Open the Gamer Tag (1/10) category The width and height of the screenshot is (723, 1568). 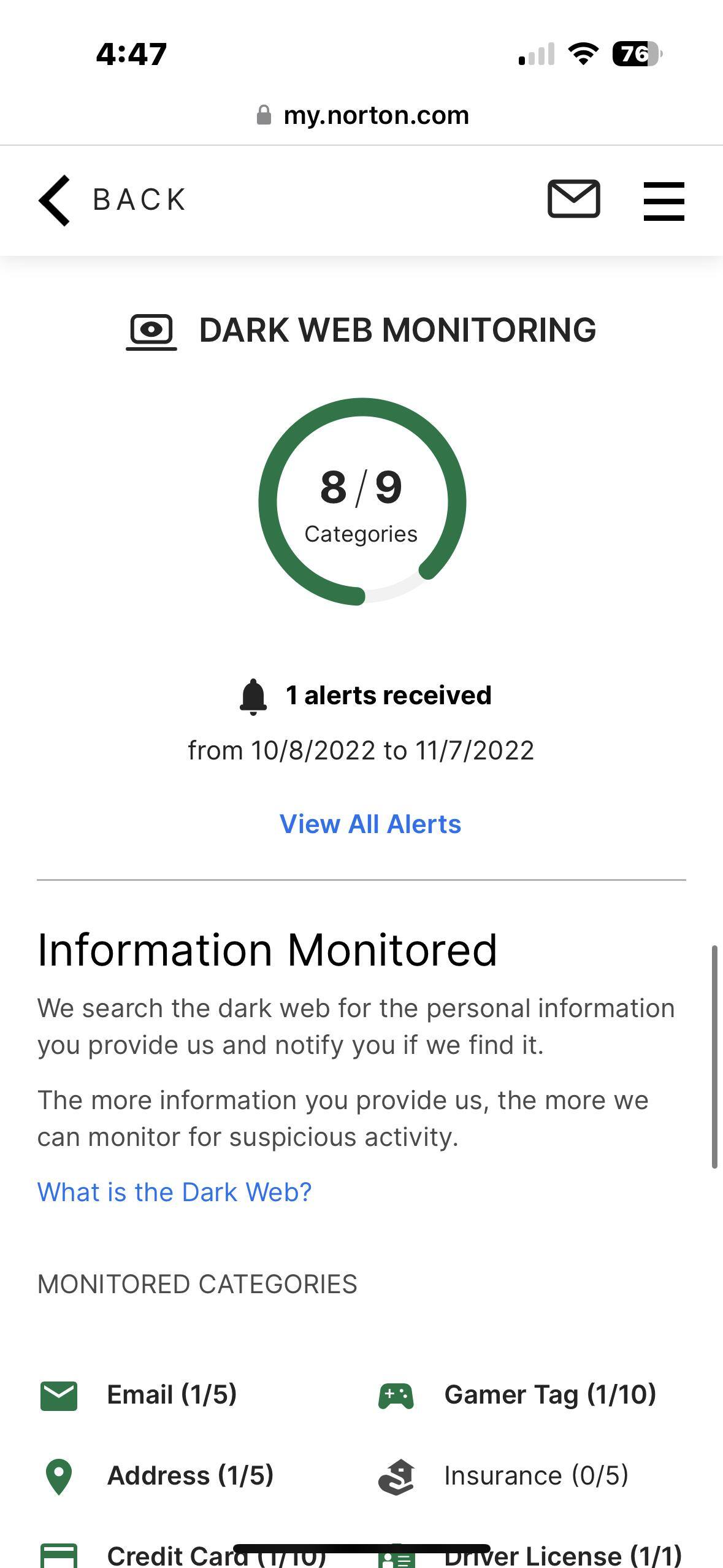(549, 1394)
